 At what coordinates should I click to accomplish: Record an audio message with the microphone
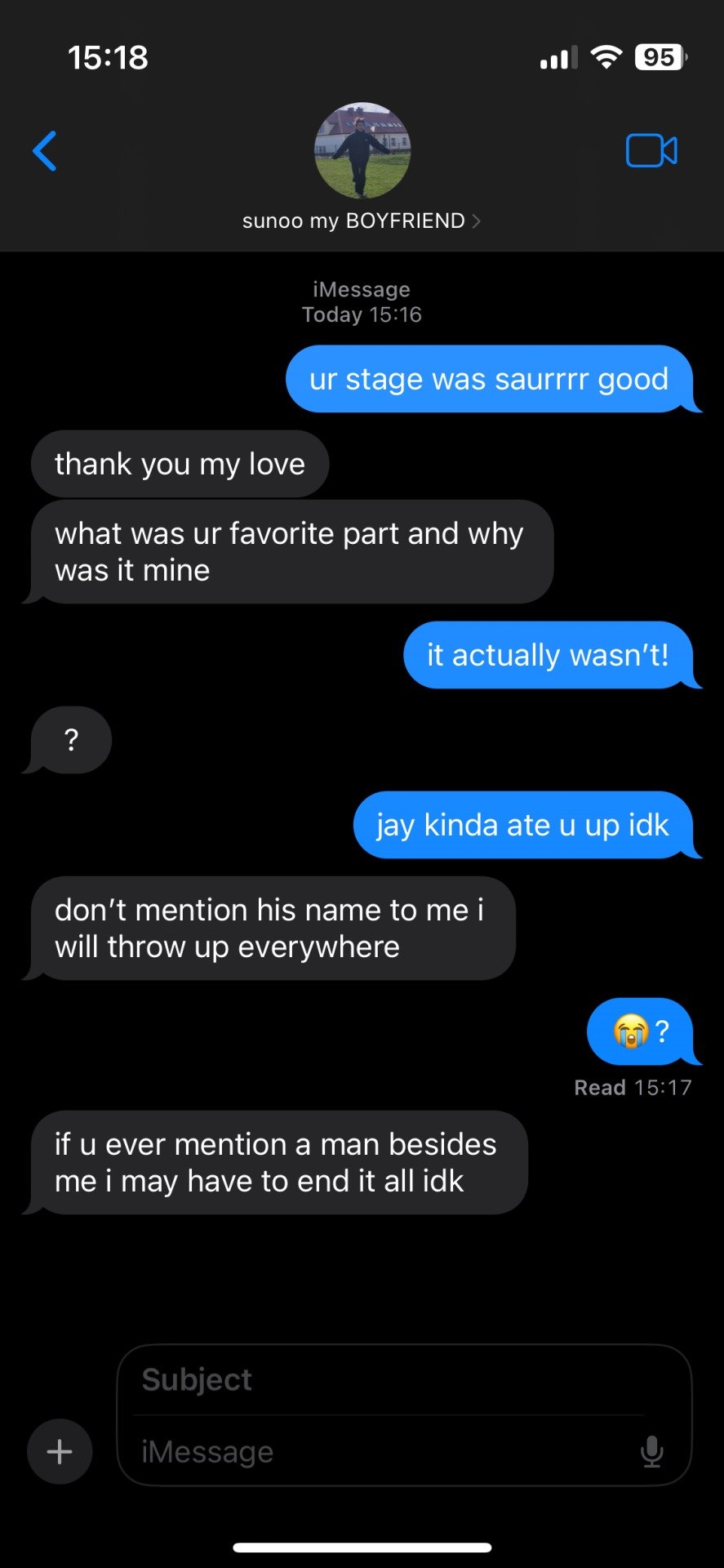[x=651, y=1451]
